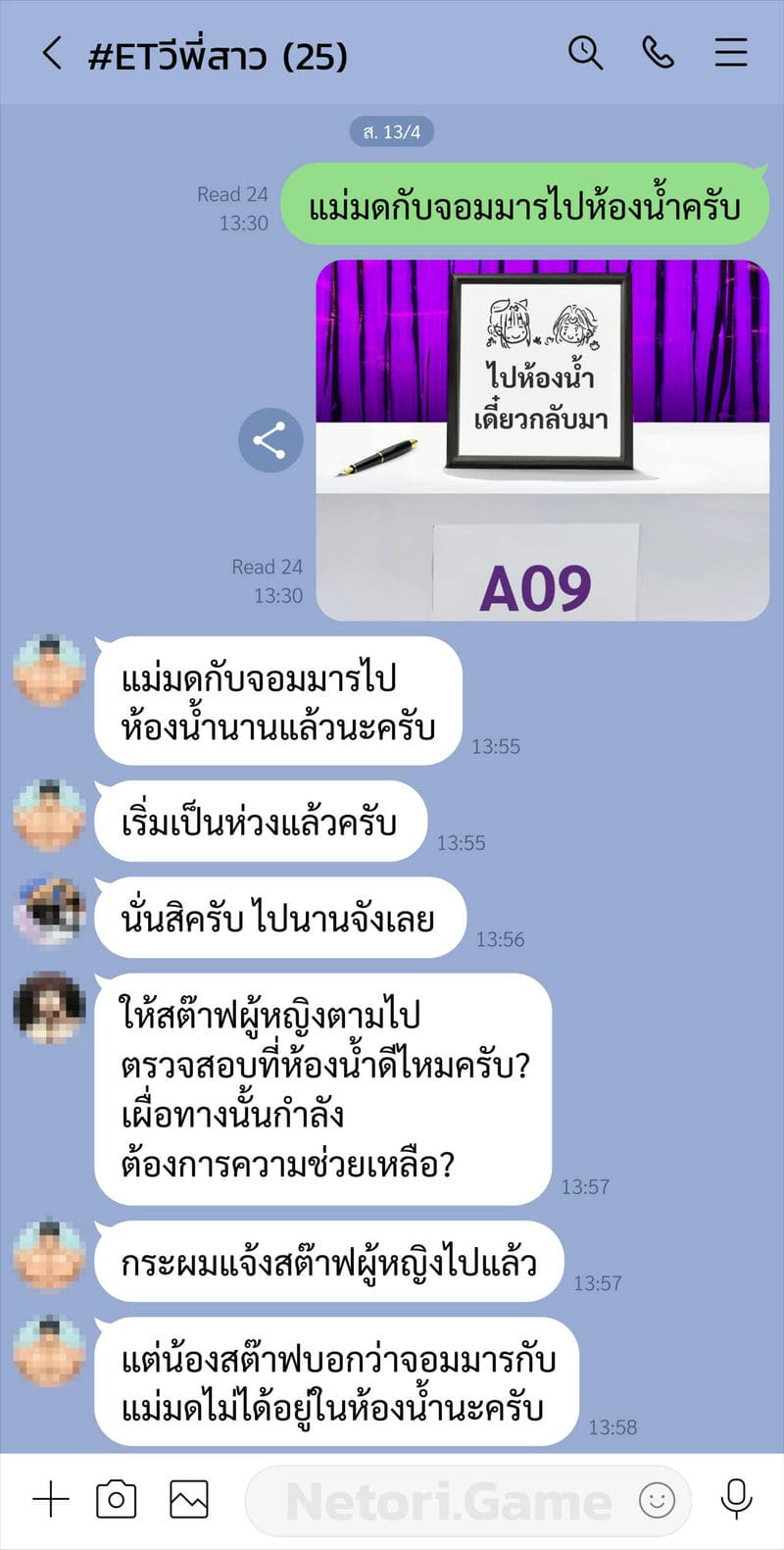Open the first sender's profile avatar
Screen dimensions: 784x1550
[49, 676]
